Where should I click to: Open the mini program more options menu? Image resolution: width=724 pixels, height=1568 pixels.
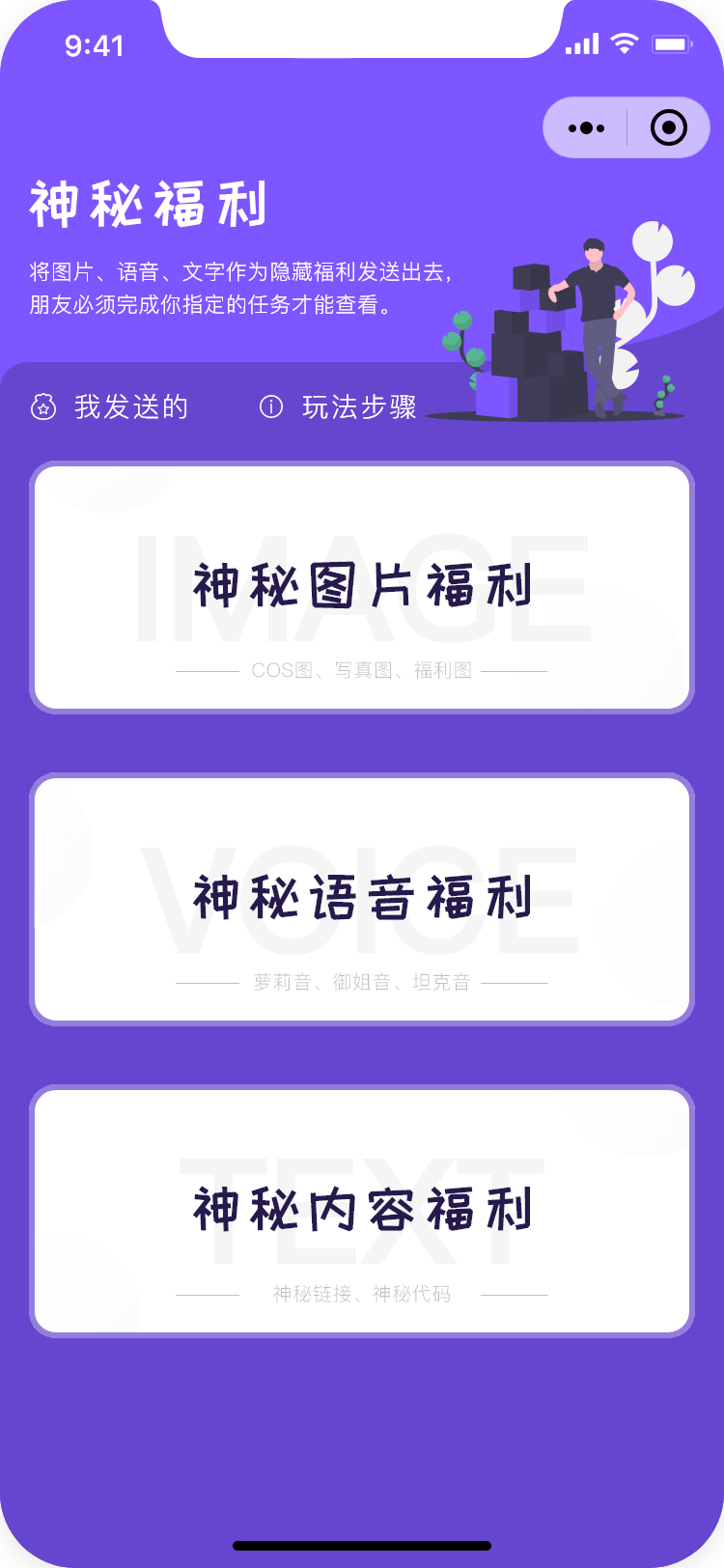tap(587, 127)
